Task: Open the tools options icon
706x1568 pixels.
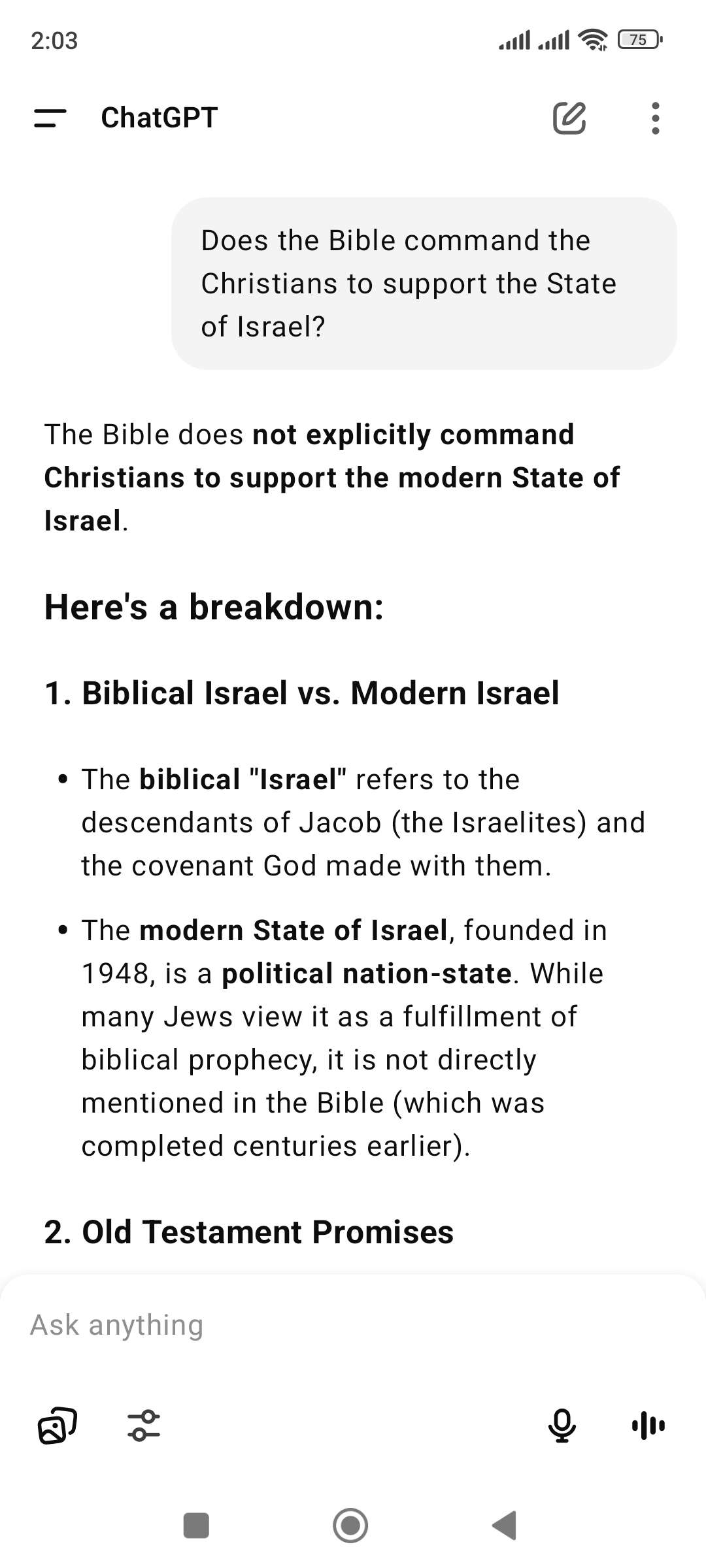Action: coord(144,1425)
